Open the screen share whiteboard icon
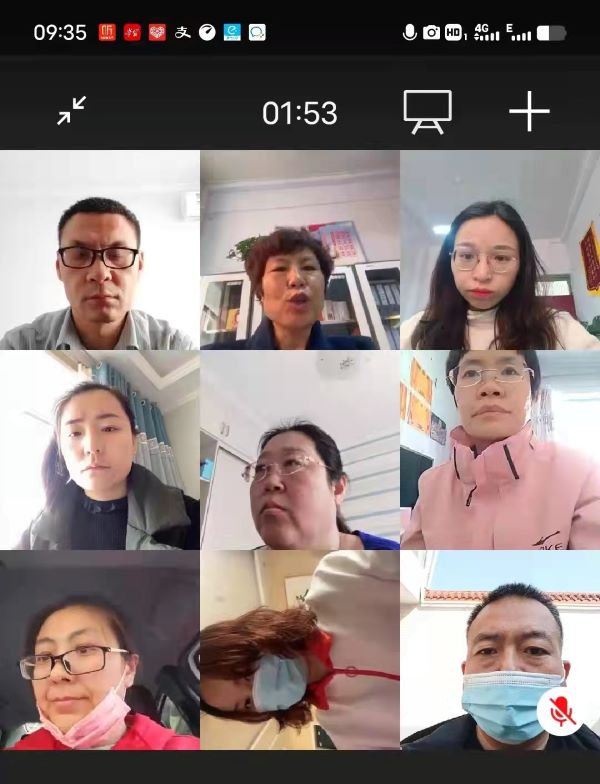Image resolution: width=600 pixels, height=784 pixels. 427,111
